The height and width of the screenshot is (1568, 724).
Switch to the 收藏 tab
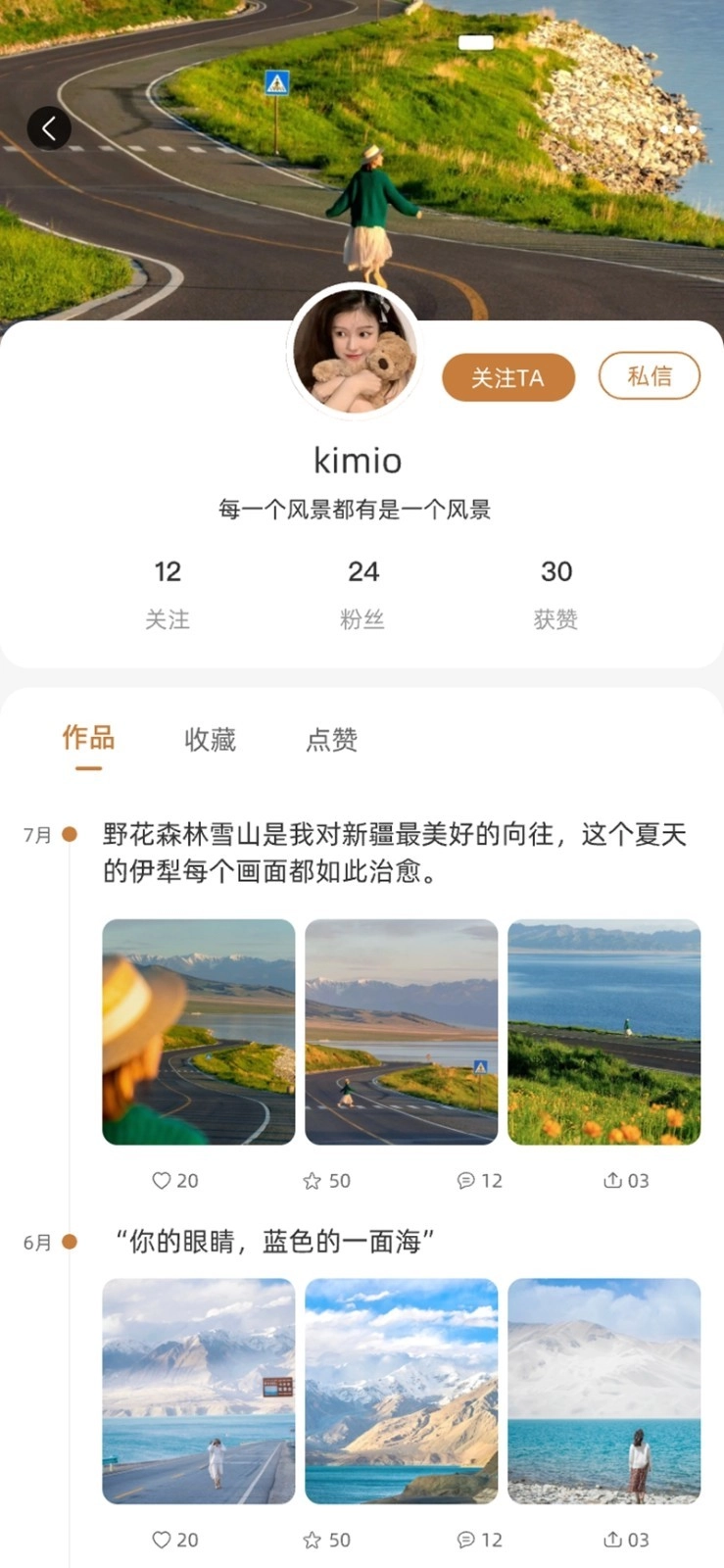pos(209,740)
